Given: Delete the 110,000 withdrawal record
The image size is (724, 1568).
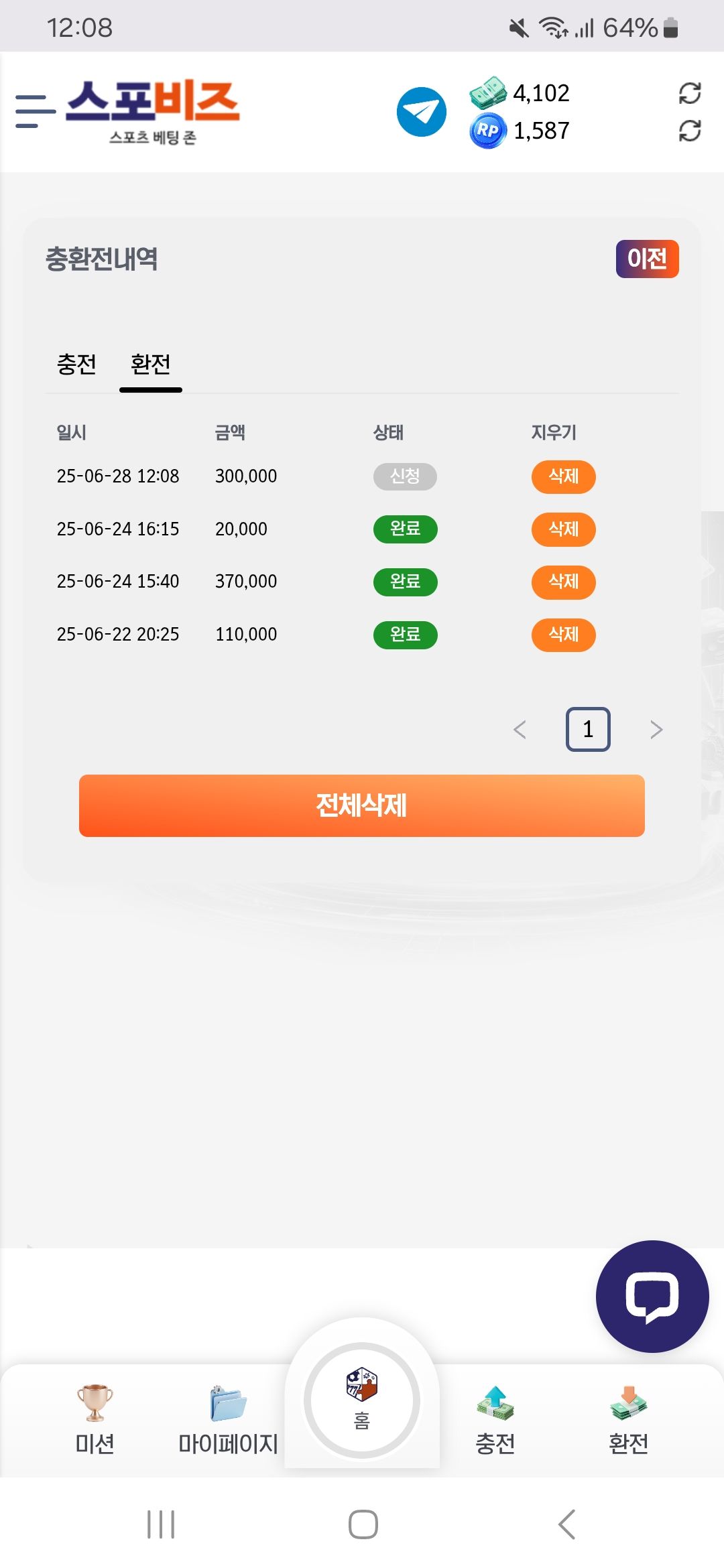Looking at the screenshot, I should pos(564,635).
